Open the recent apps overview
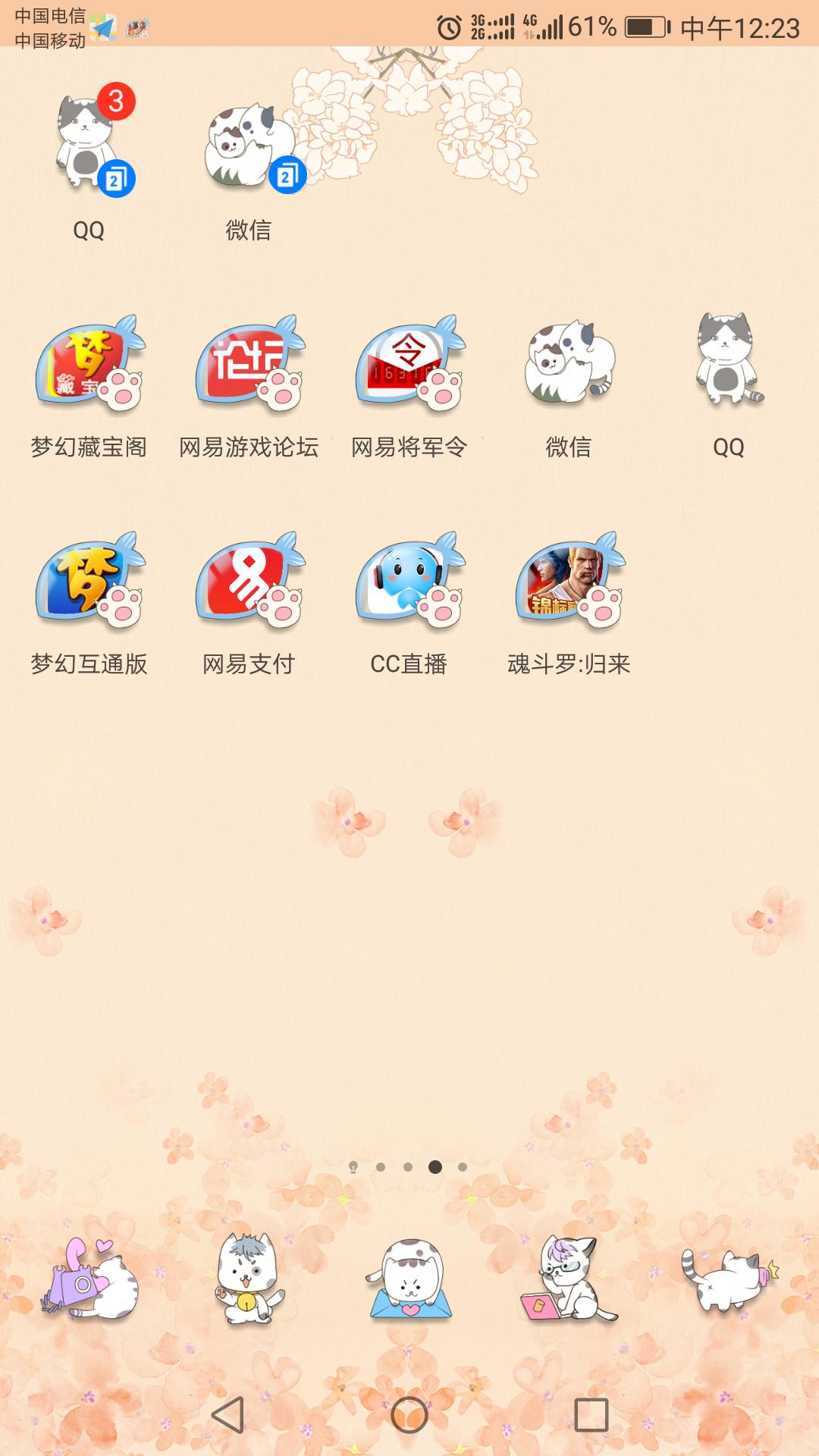 pyautogui.click(x=591, y=1415)
